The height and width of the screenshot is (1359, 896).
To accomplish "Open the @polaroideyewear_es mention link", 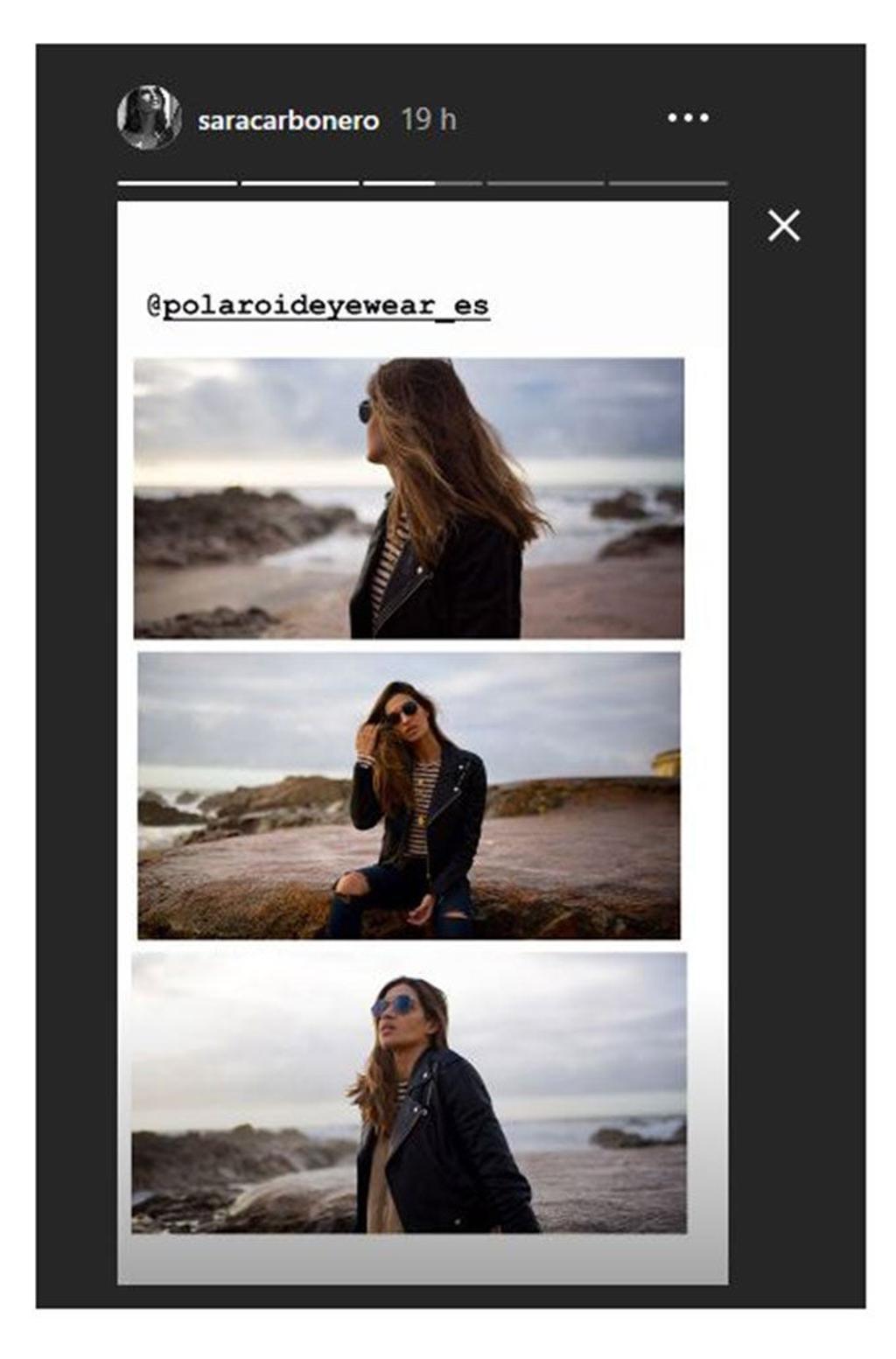I will coord(318,305).
